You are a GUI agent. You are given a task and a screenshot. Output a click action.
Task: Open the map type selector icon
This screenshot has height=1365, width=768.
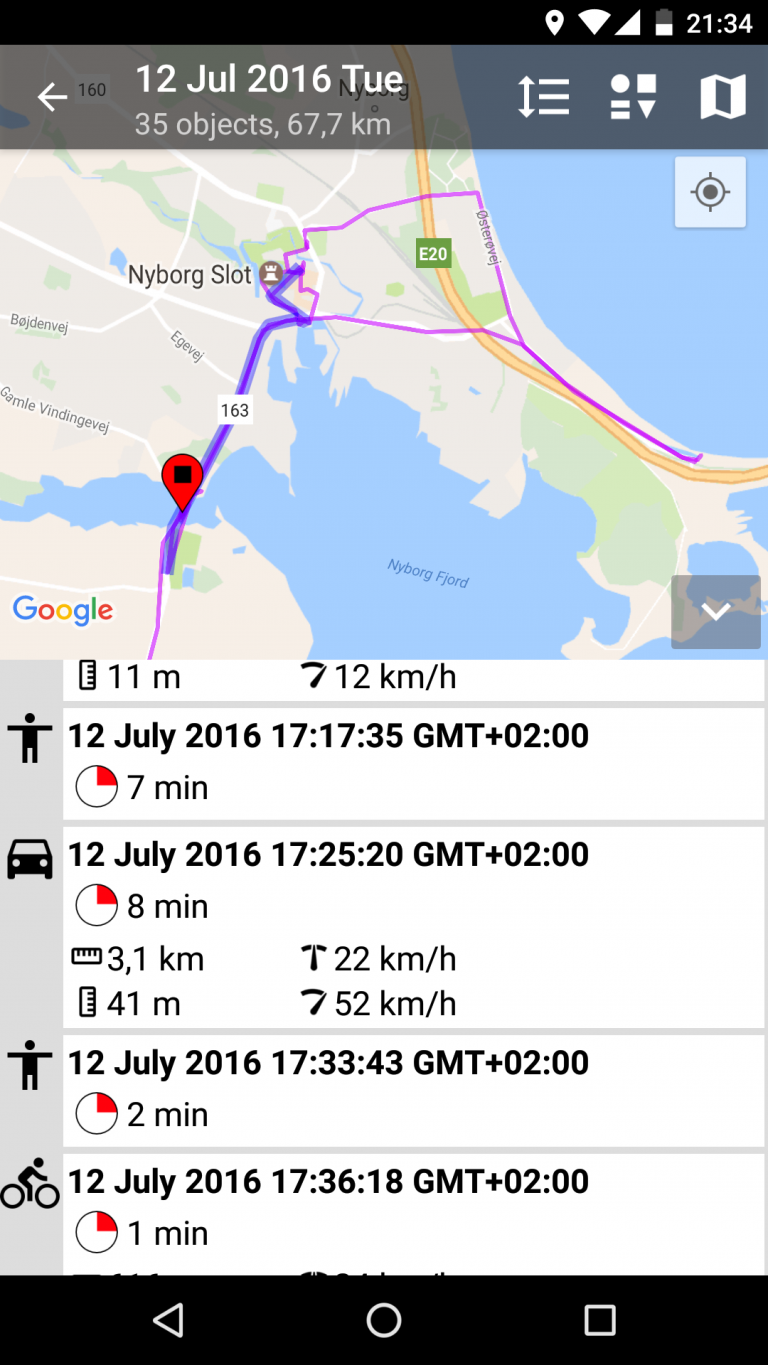point(722,96)
